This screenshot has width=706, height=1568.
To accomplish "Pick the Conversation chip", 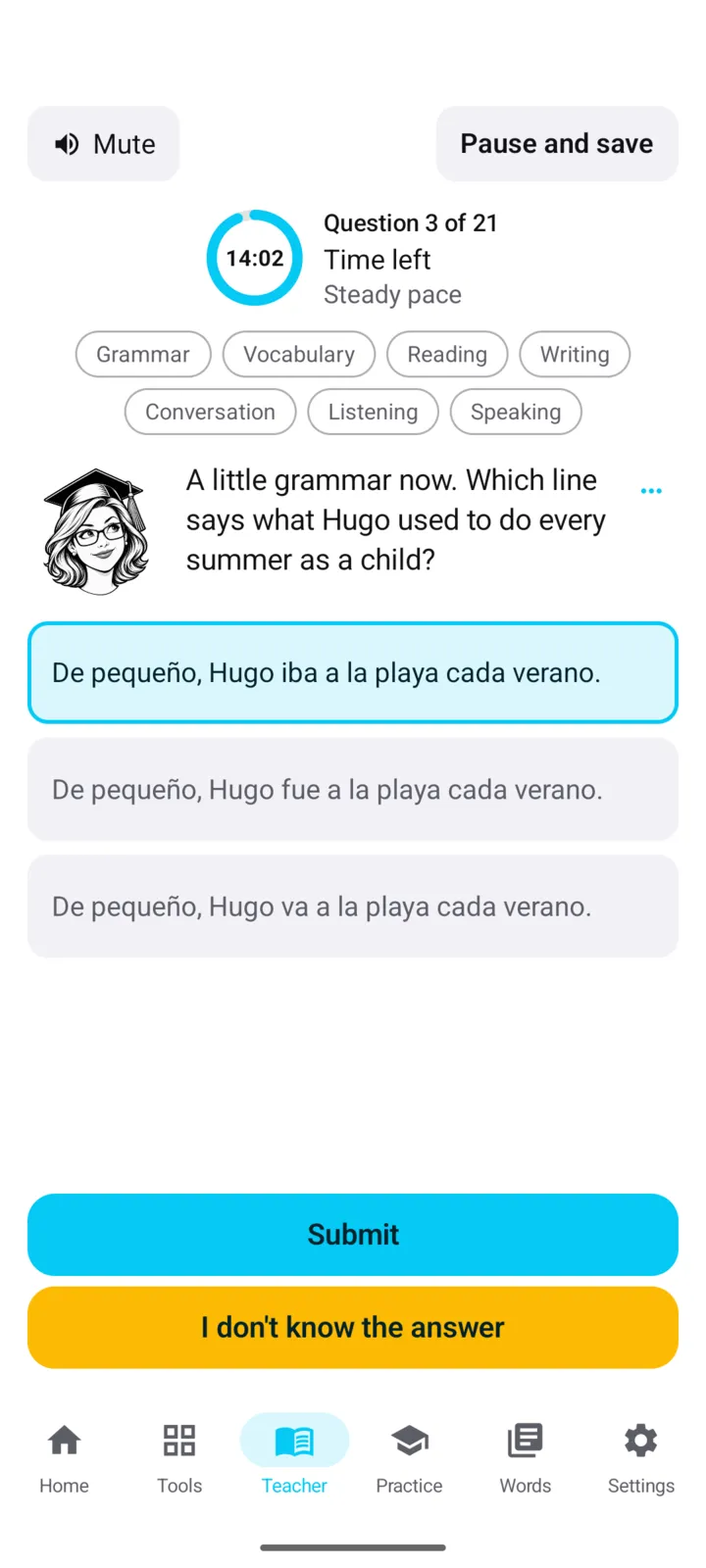I will 210,412.
